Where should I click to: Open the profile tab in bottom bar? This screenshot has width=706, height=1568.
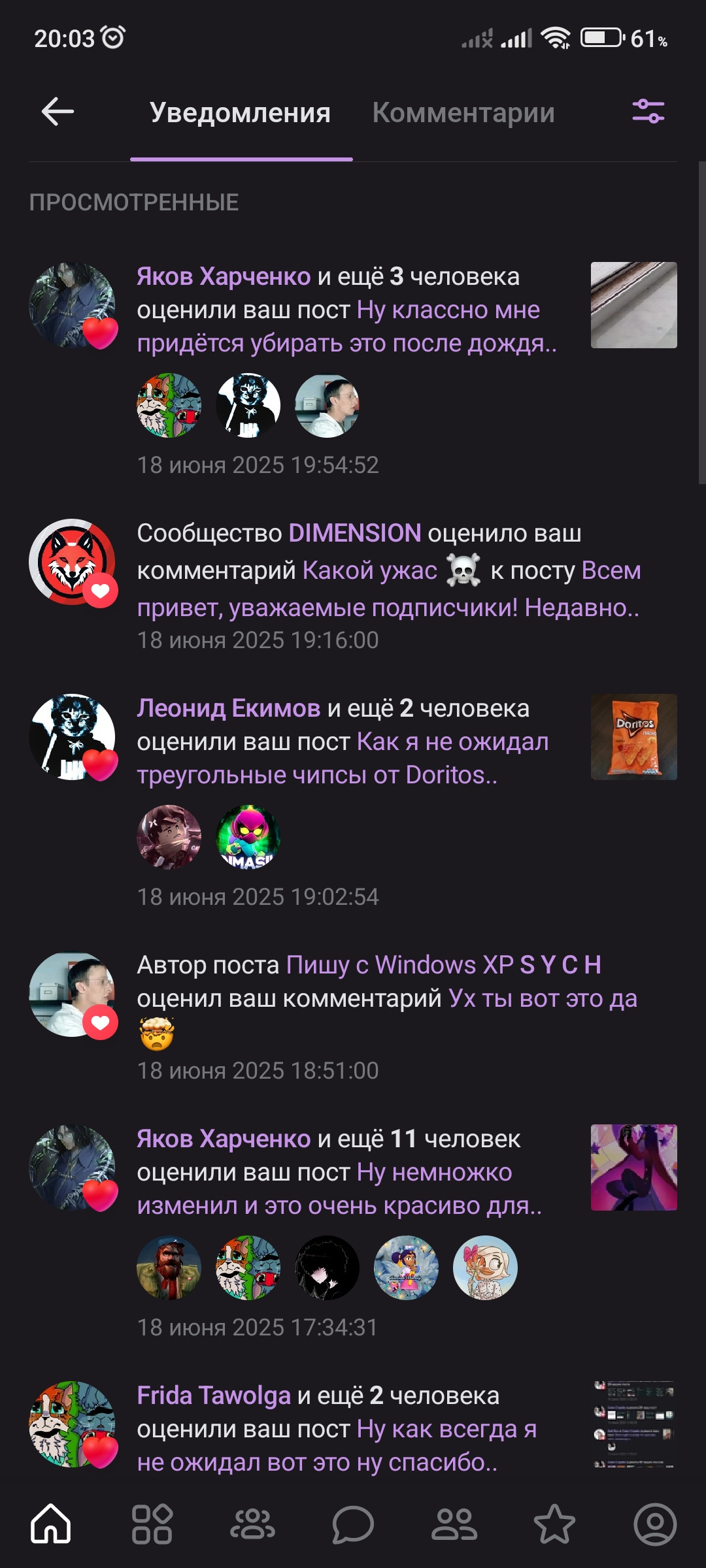click(x=655, y=1524)
